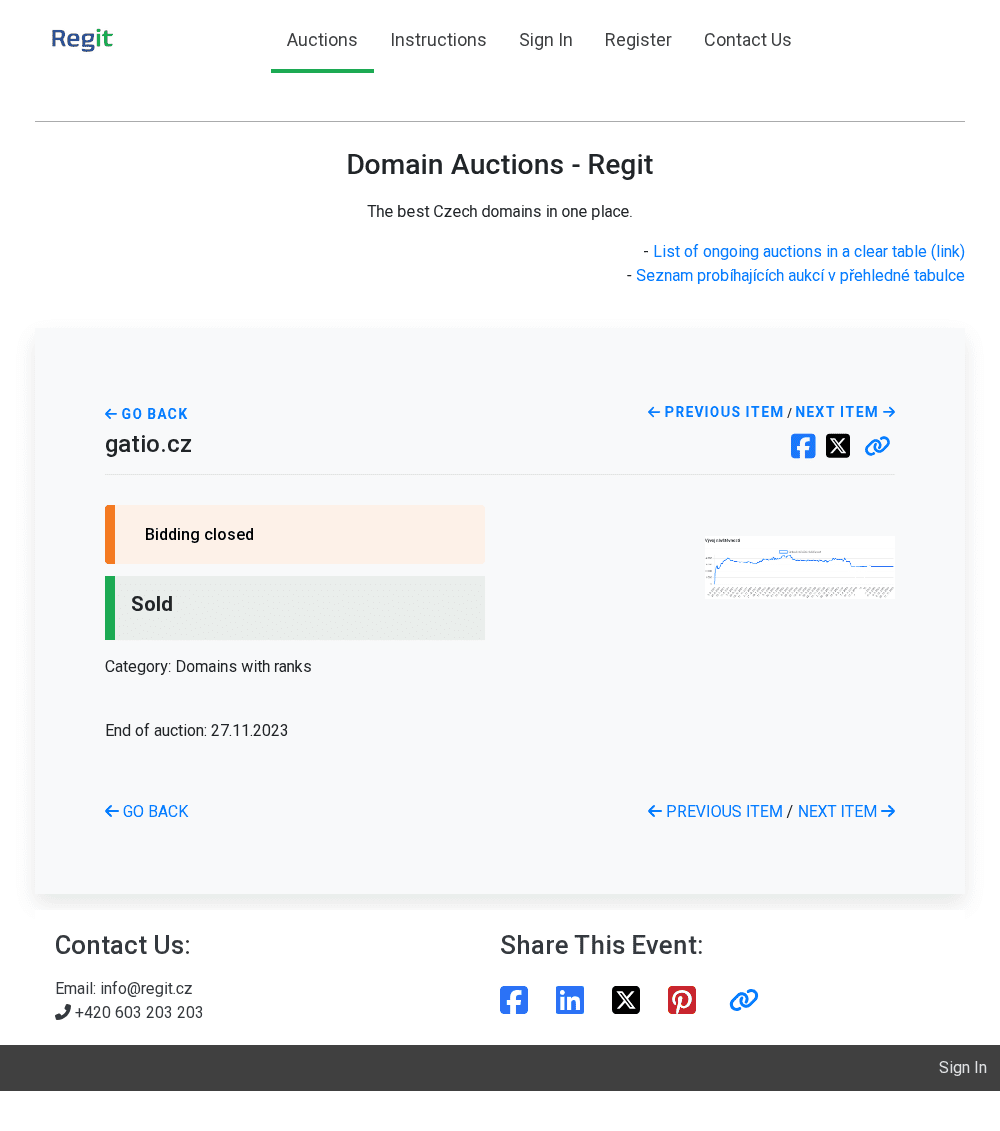
Task: Open the Auctions tab
Action: [321, 40]
